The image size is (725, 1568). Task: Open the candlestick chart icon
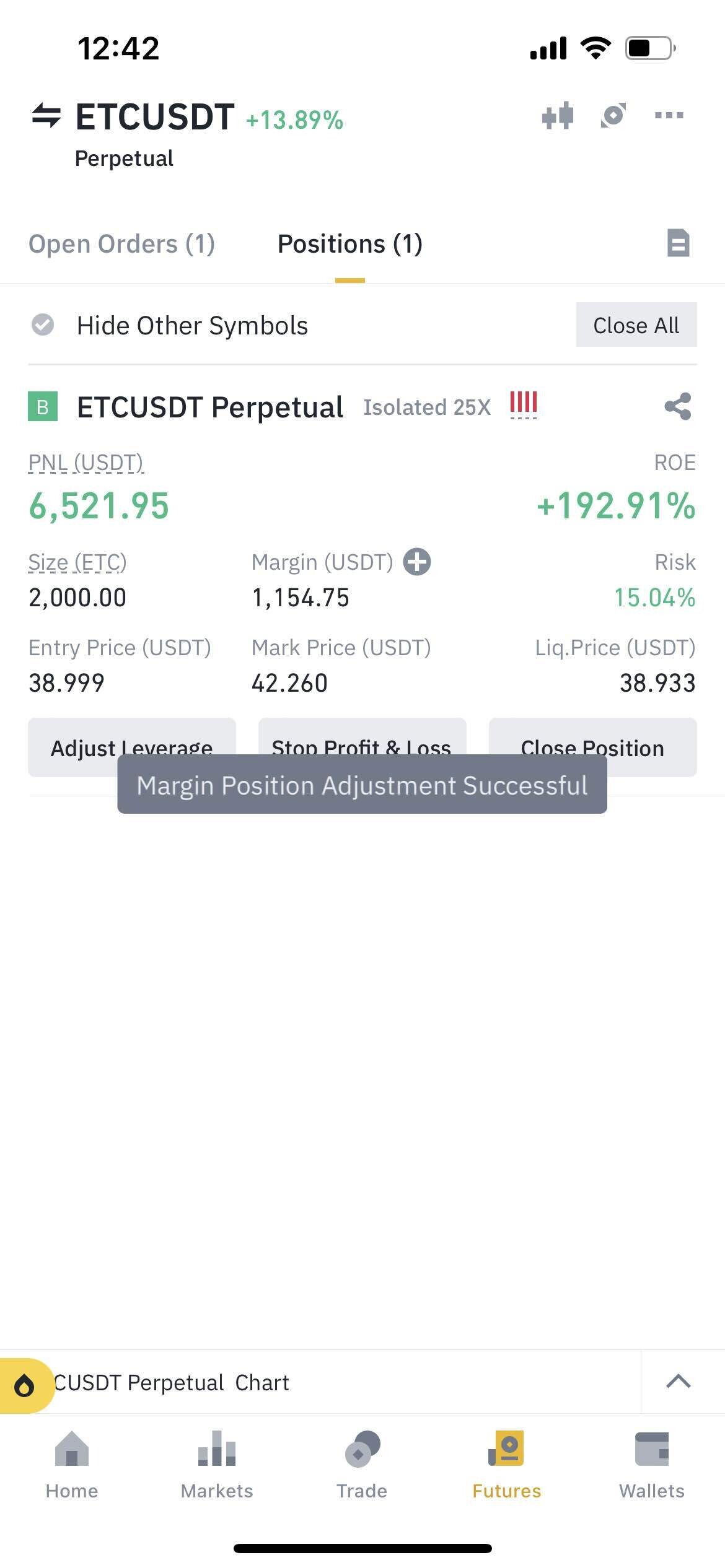[x=557, y=116]
